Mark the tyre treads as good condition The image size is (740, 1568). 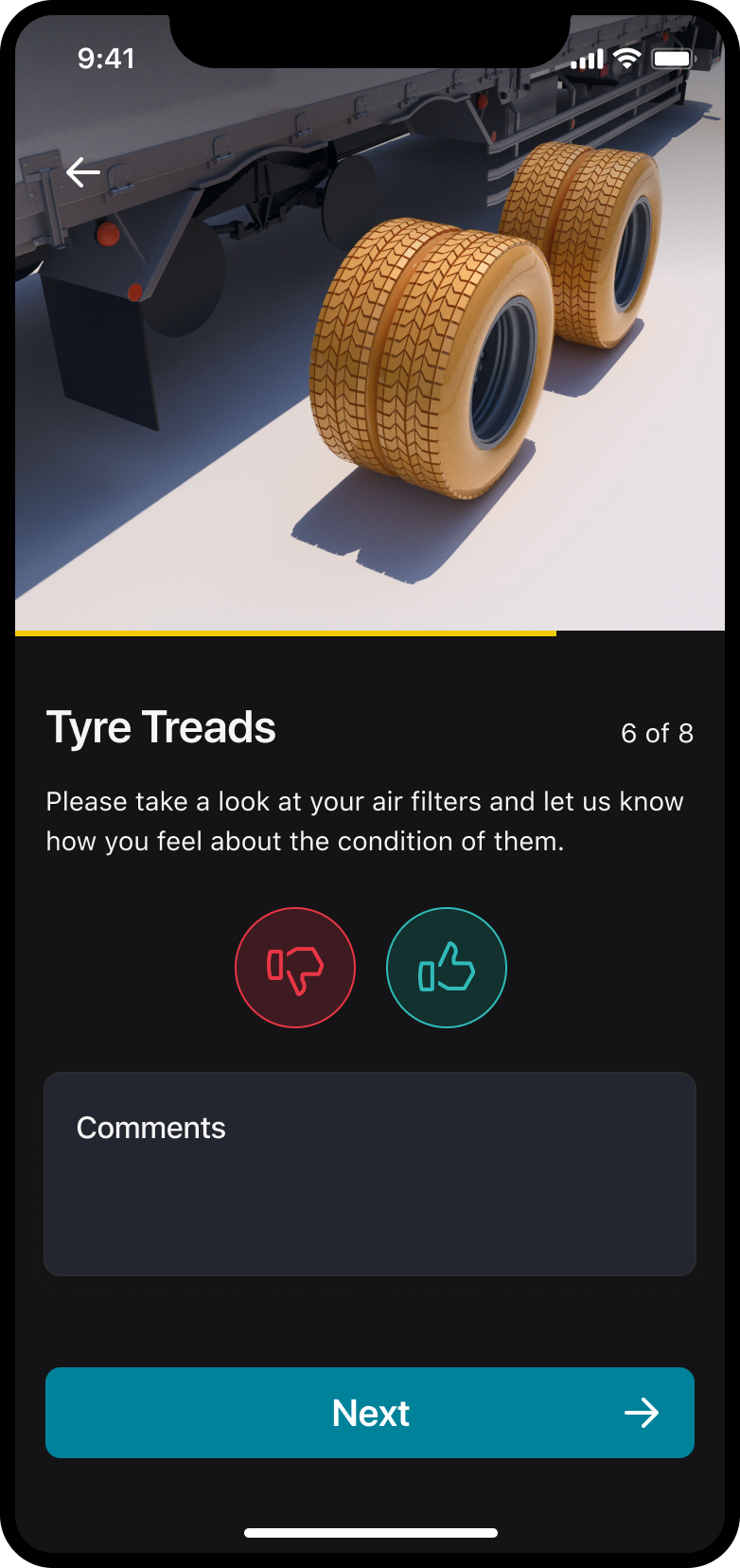coord(446,967)
